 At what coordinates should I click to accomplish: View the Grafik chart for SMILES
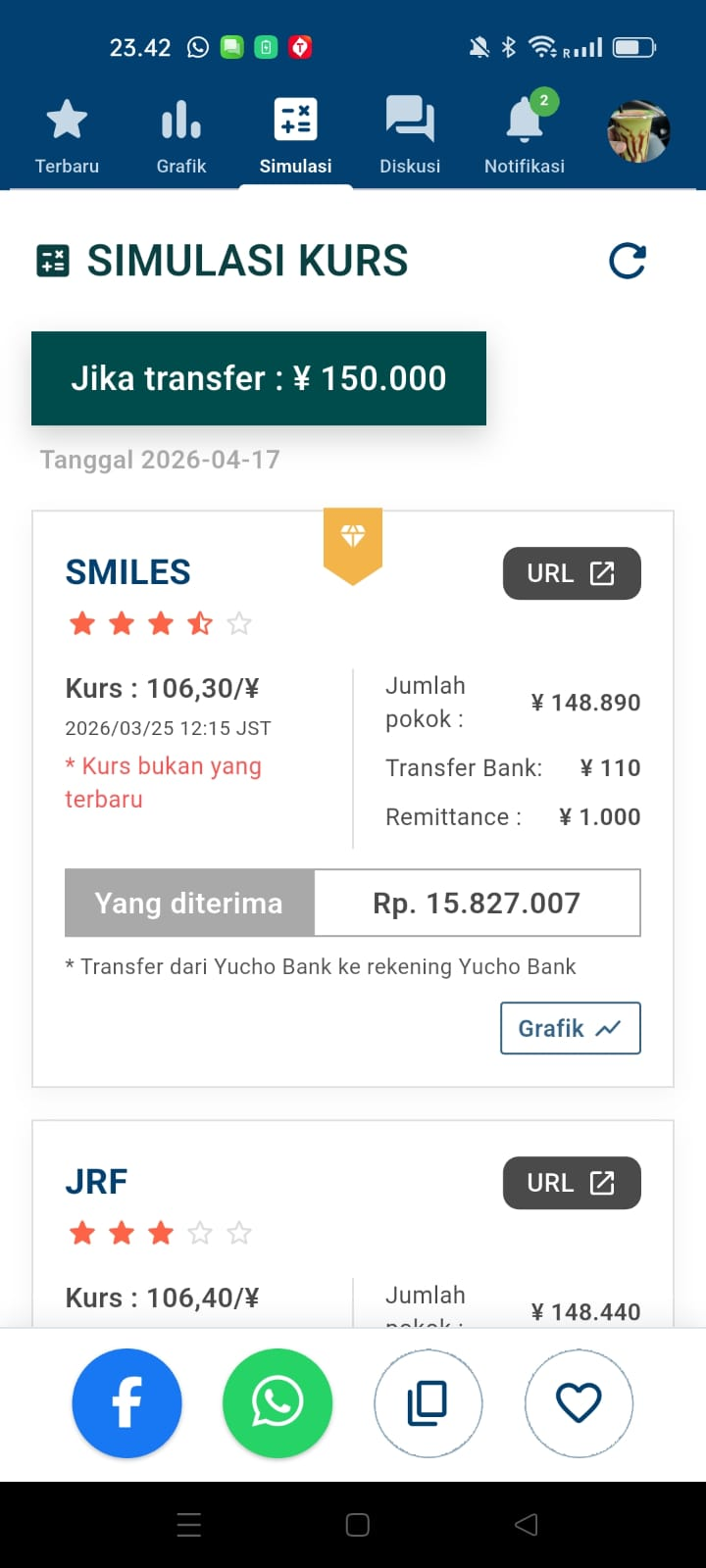pyautogui.click(x=570, y=1028)
